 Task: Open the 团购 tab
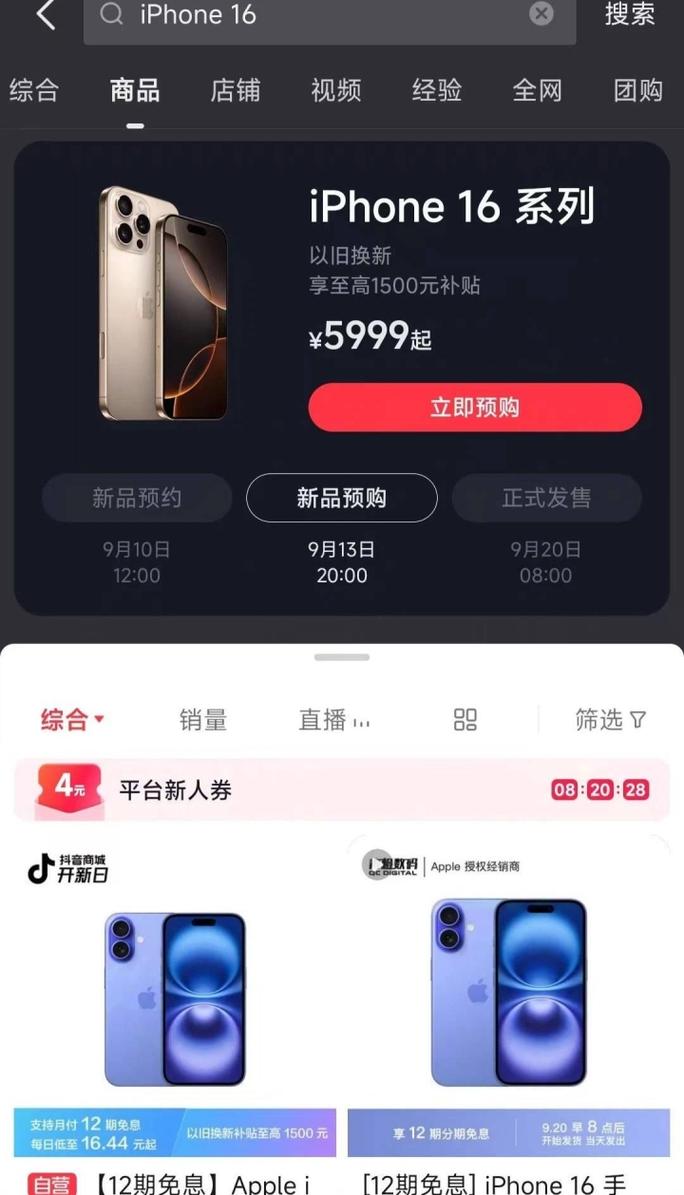(637, 91)
